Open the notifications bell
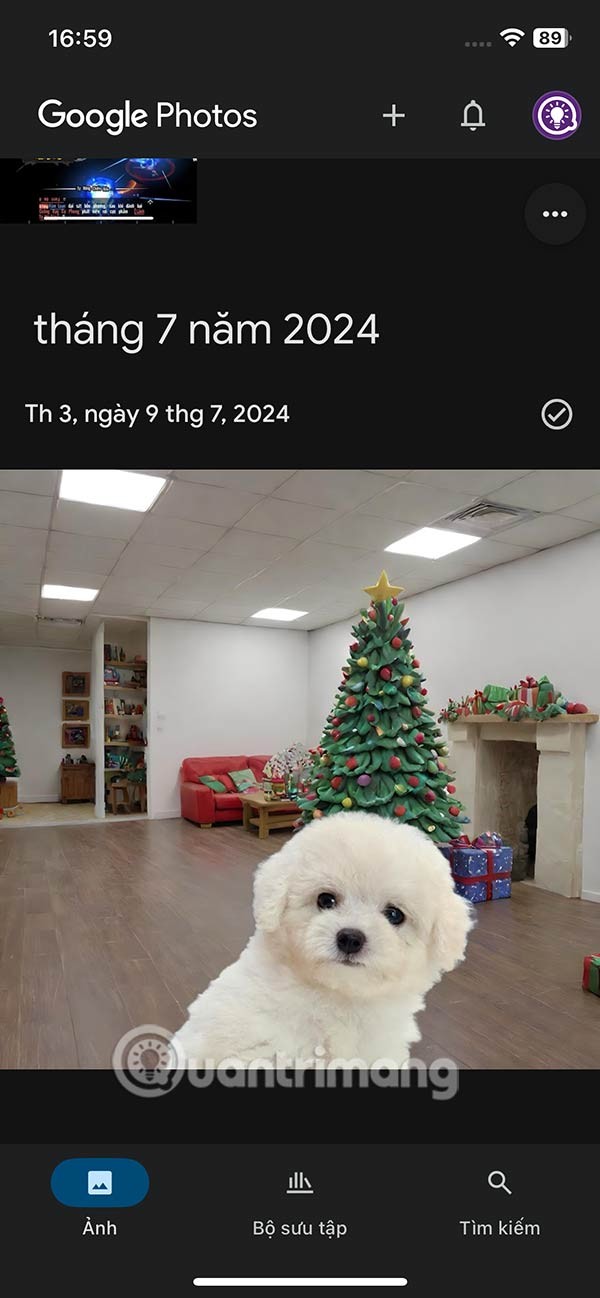The height and width of the screenshot is (1298, 600). point(473,116)
